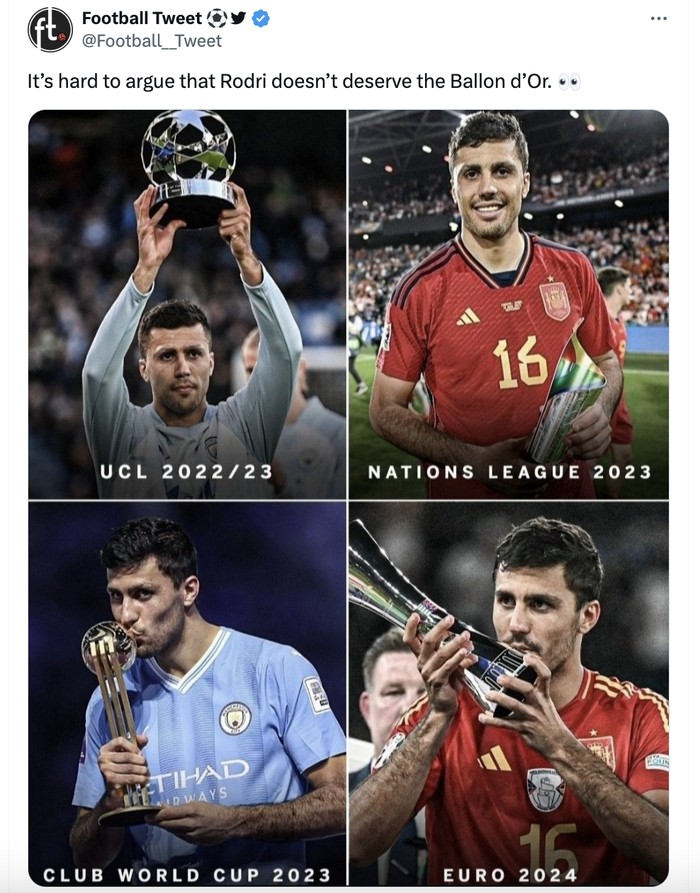Open the @Football__Tweet handle link
700x893 pixels.
point(152,41)
